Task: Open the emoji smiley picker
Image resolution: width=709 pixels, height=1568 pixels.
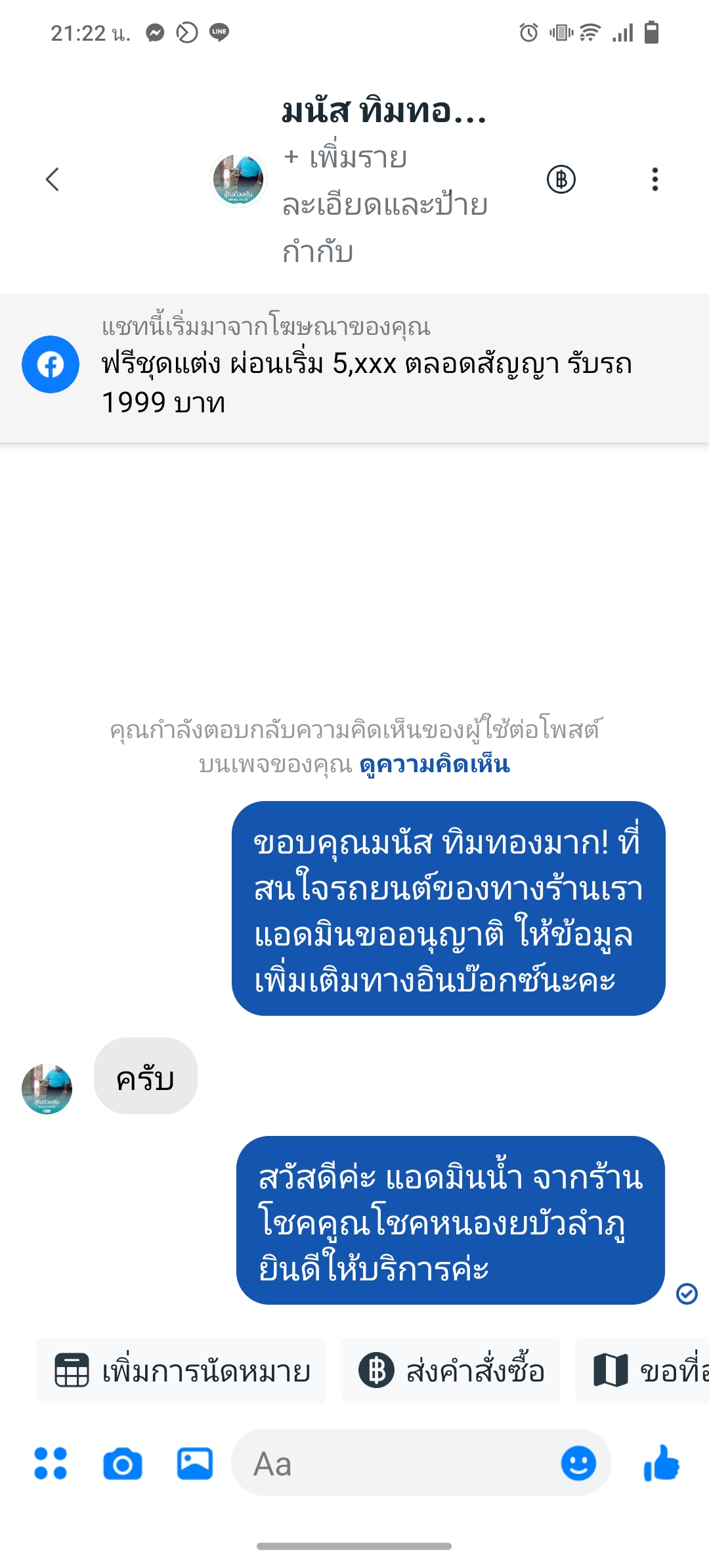Action: [578, 1464]
